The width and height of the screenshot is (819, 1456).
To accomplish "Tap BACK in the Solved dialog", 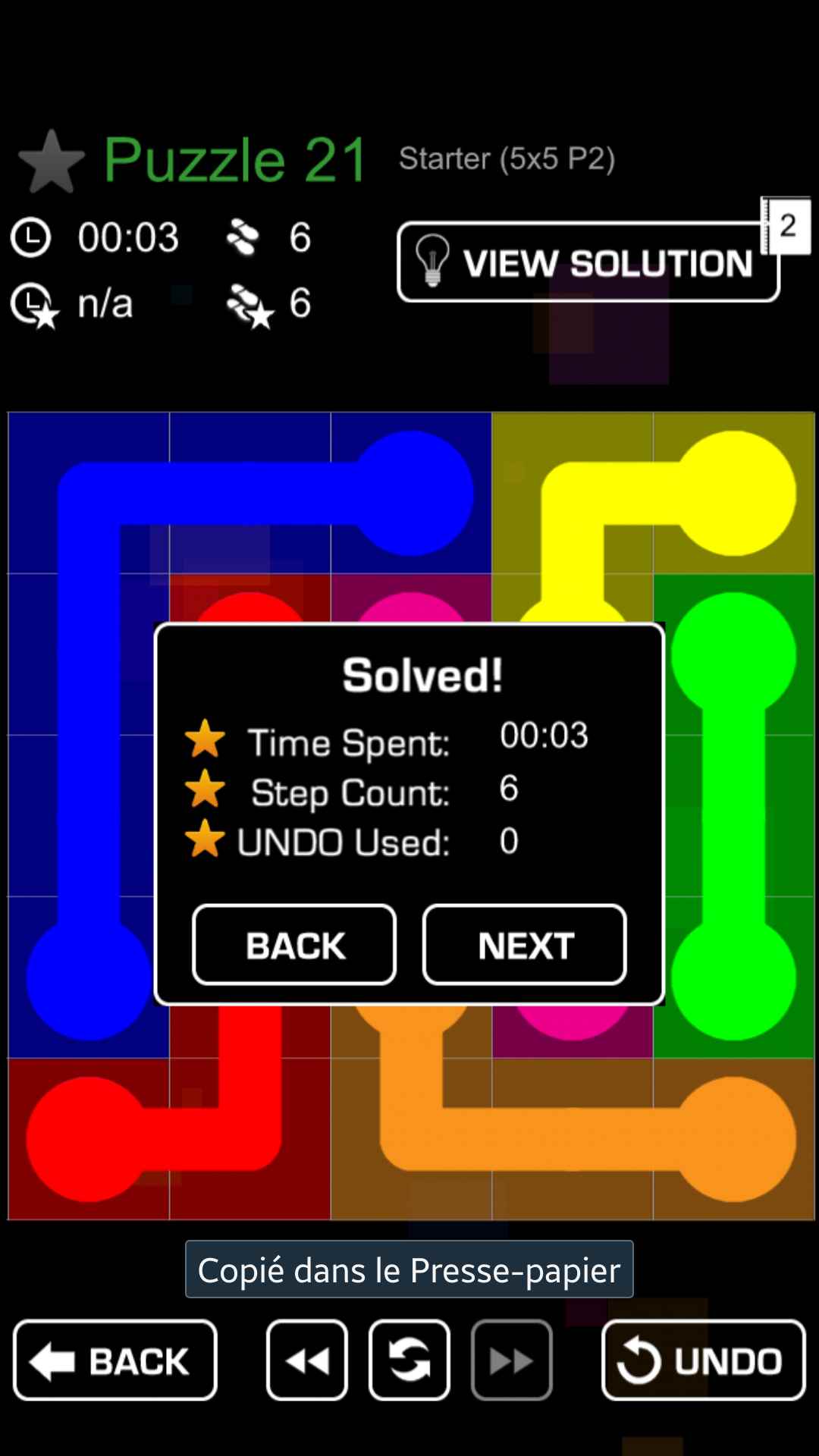I will [x=294, y=945].
